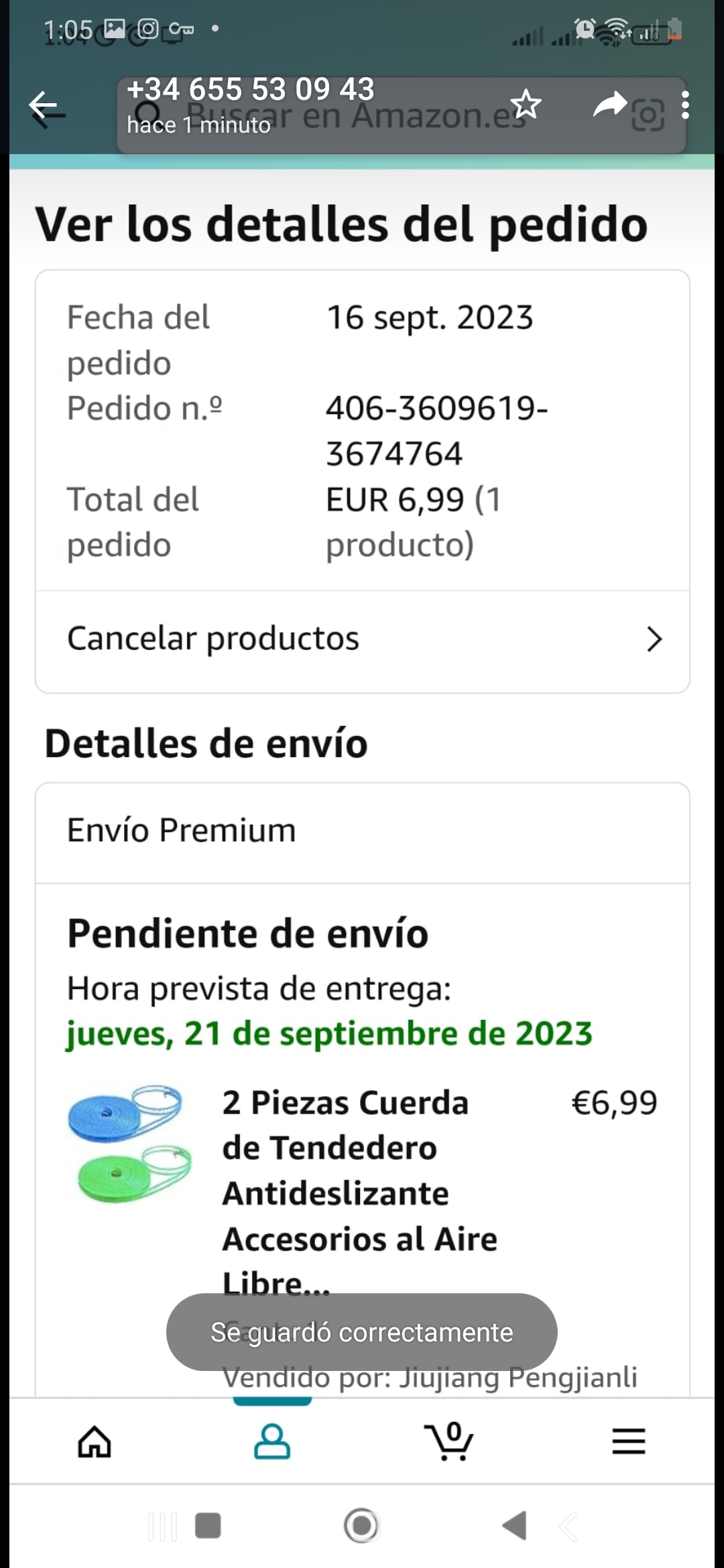Open the three-dot overflow menu
This screenshot has height=1568, width=724.
[x=685, y=105]
